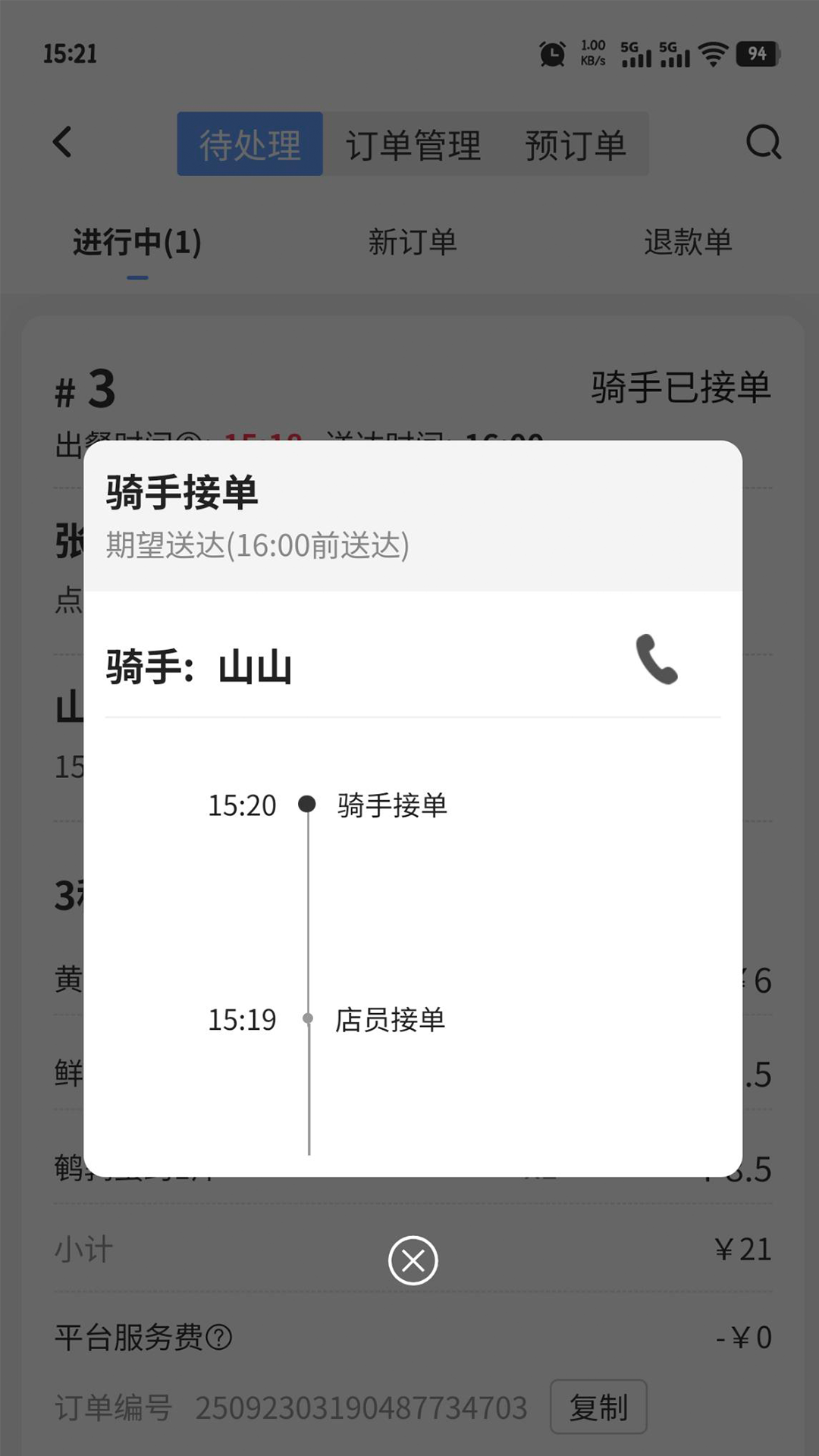Select the 新订单 sub-tab
The image size is (819, 1456).
click(413, 243)
